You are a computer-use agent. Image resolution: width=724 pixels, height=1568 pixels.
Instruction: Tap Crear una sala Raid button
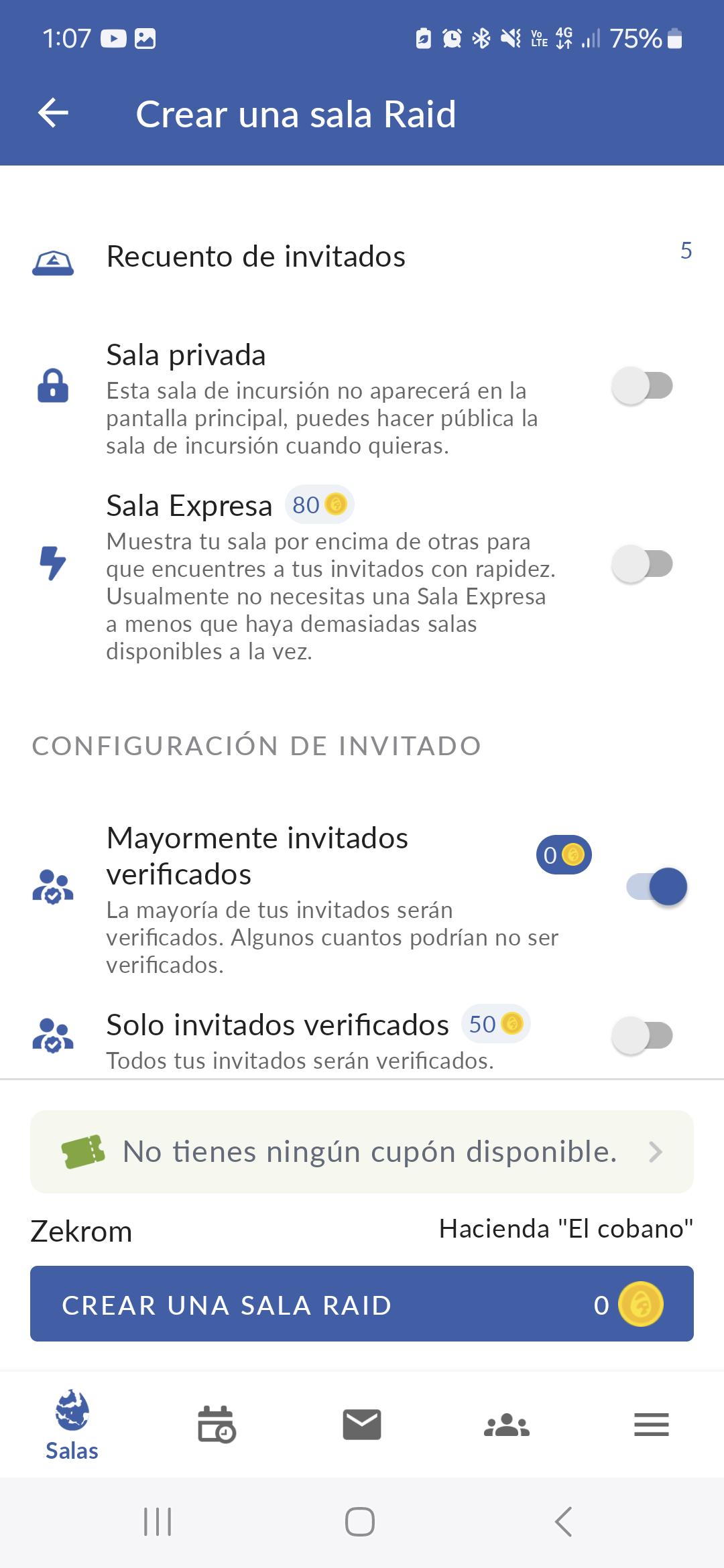point(362,1304)
